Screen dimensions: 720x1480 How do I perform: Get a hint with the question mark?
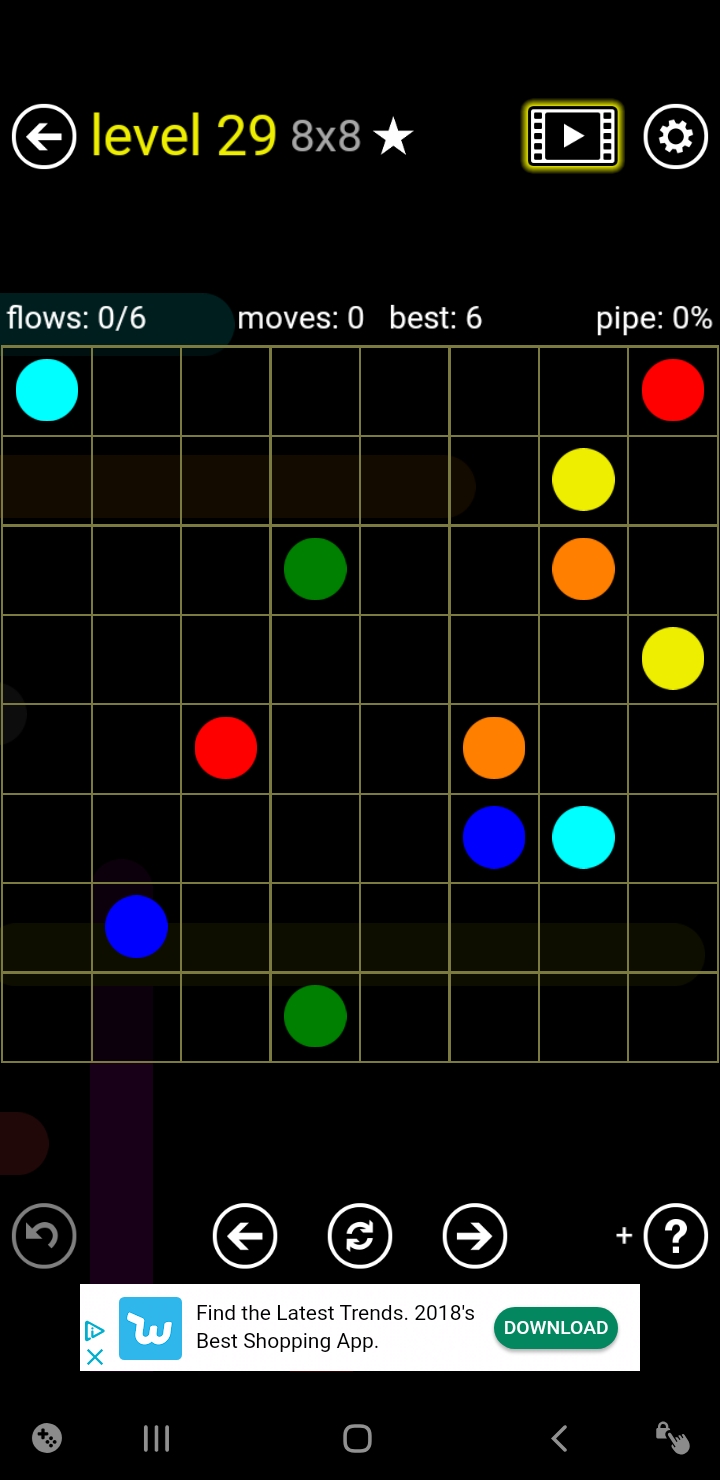coord(675,1236)
